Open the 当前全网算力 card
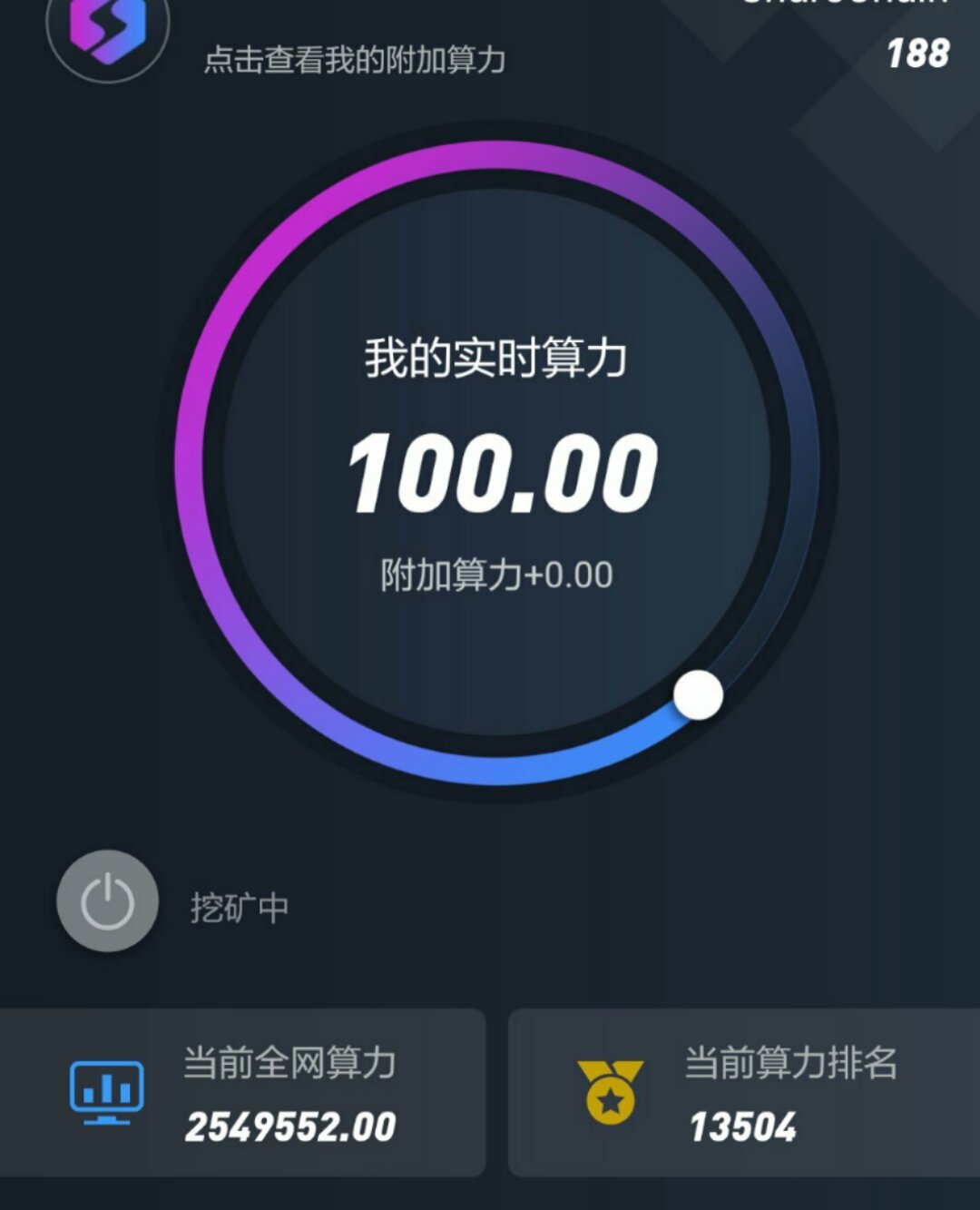 [242, 1093]
